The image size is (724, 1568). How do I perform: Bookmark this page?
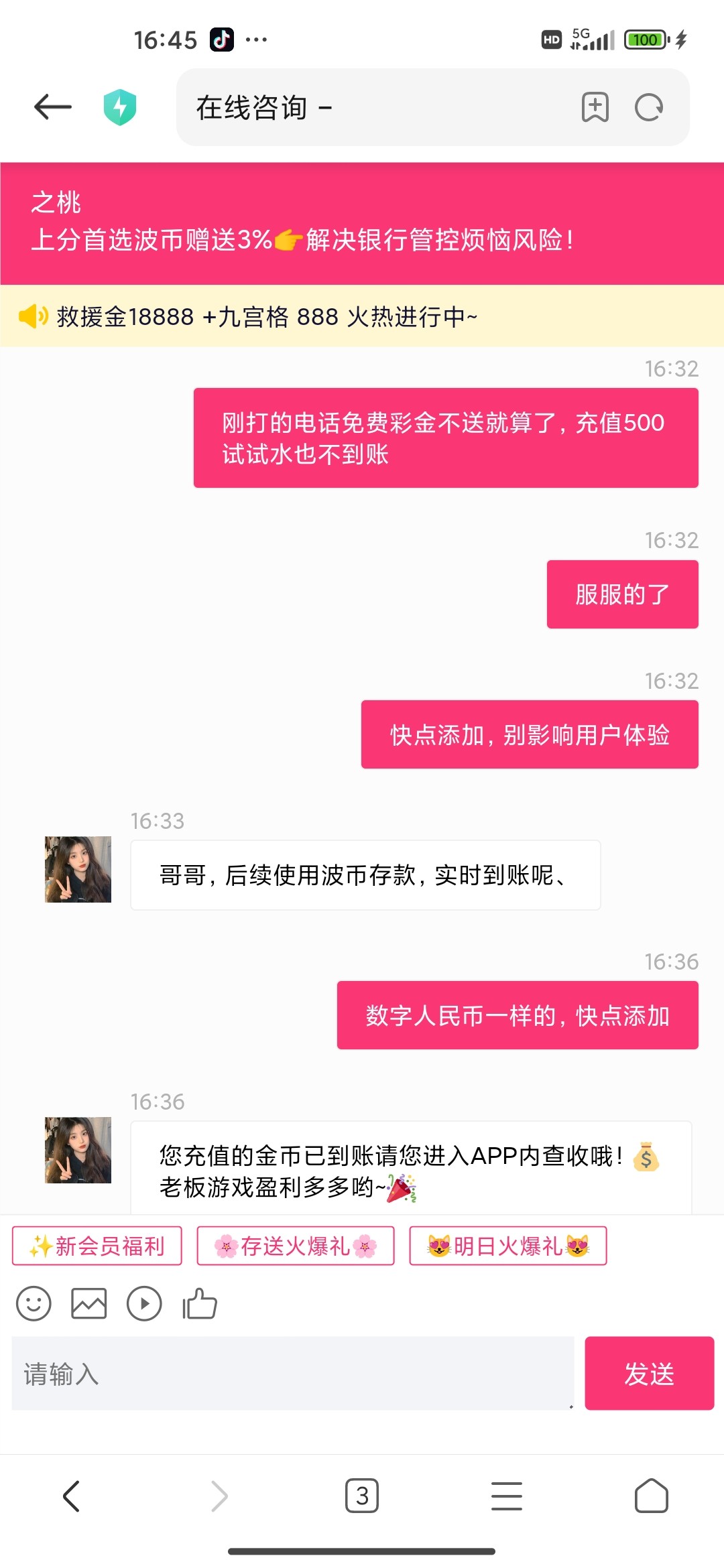(595, 107)
